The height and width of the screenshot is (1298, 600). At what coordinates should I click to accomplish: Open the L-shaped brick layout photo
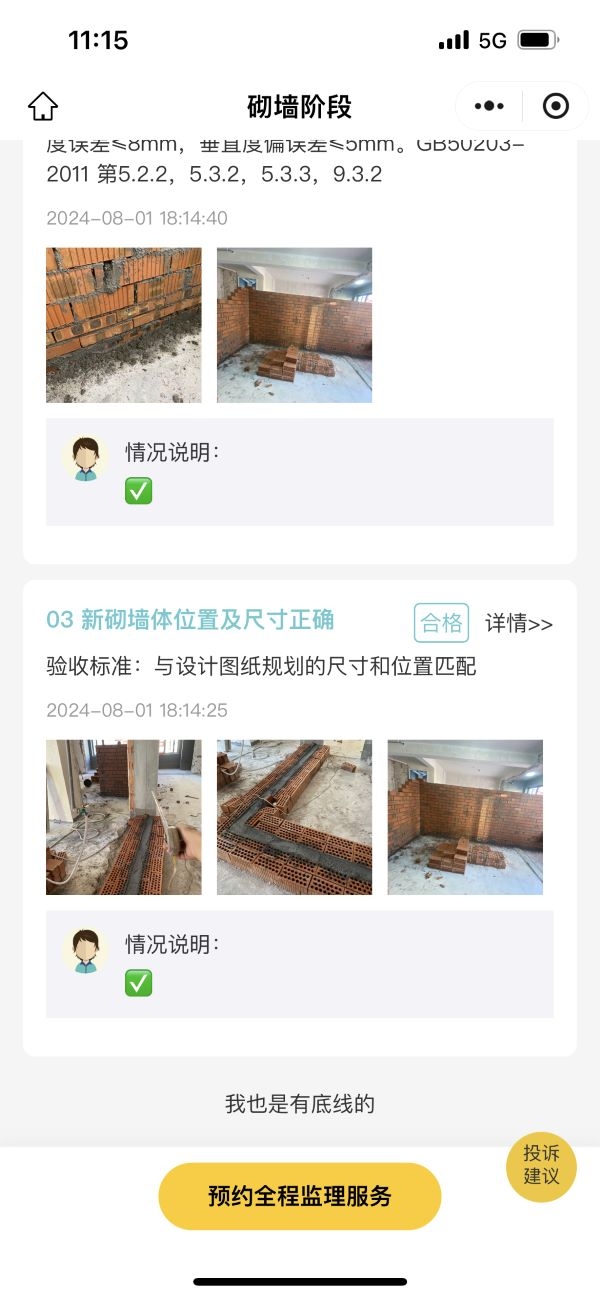294,817
